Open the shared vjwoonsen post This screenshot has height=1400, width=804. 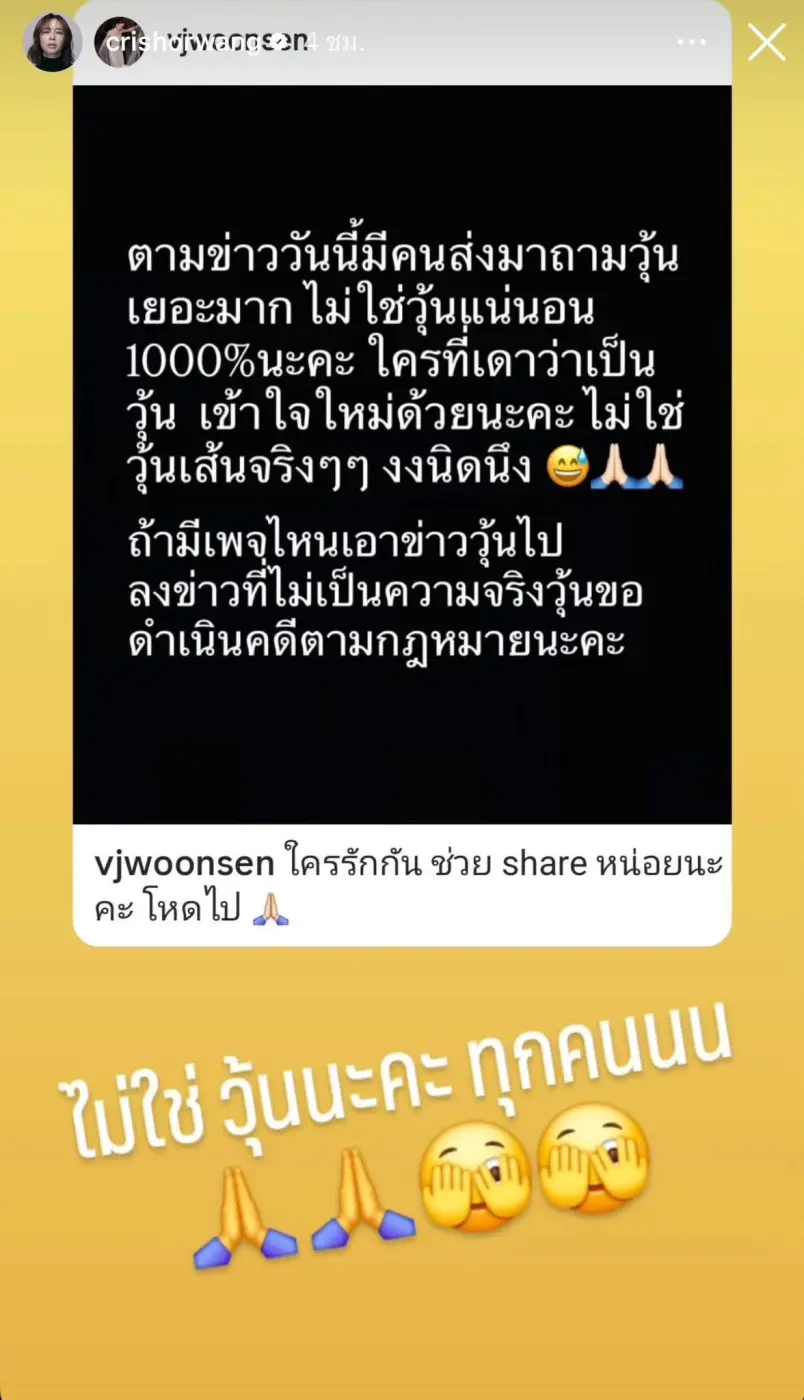point(402,455)
